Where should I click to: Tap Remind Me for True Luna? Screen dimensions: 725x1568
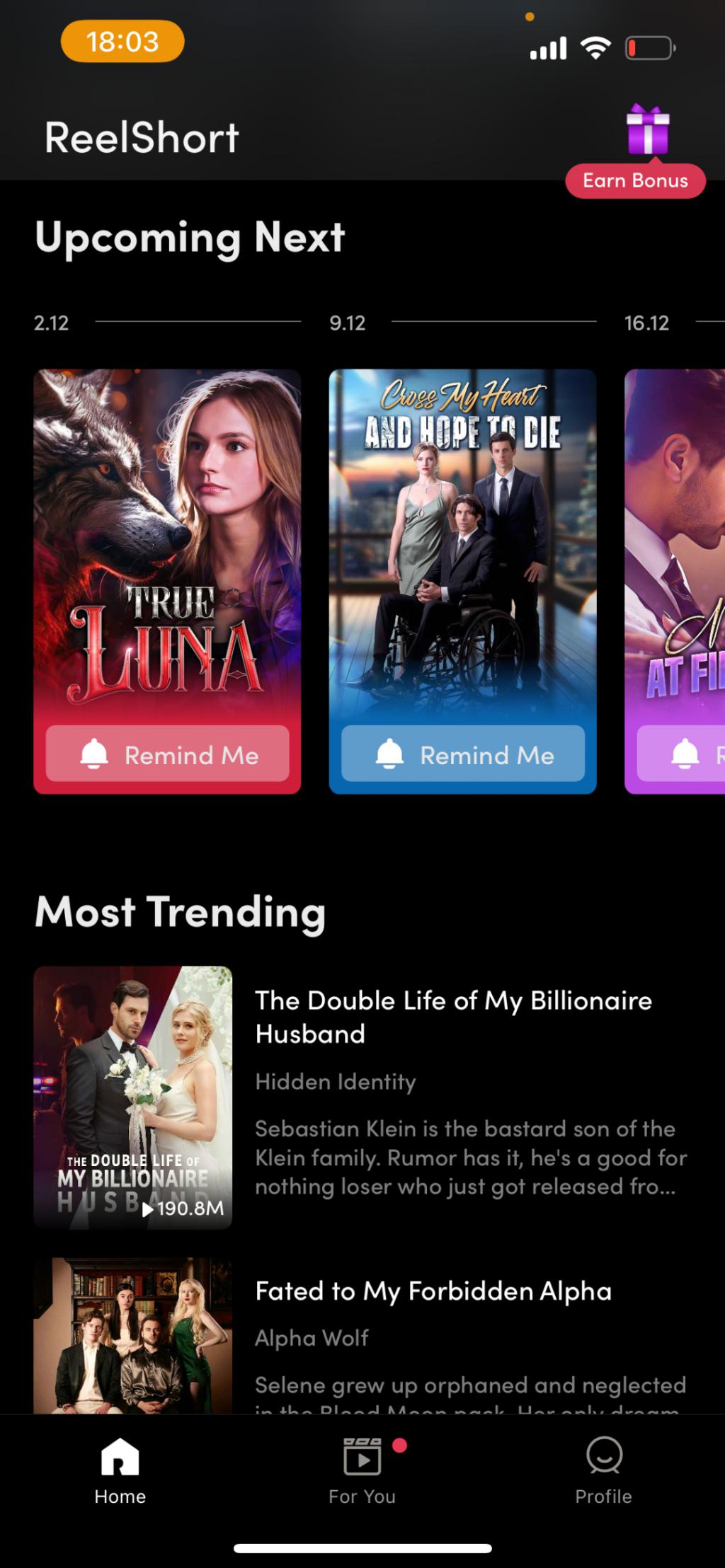coord(167,754)
